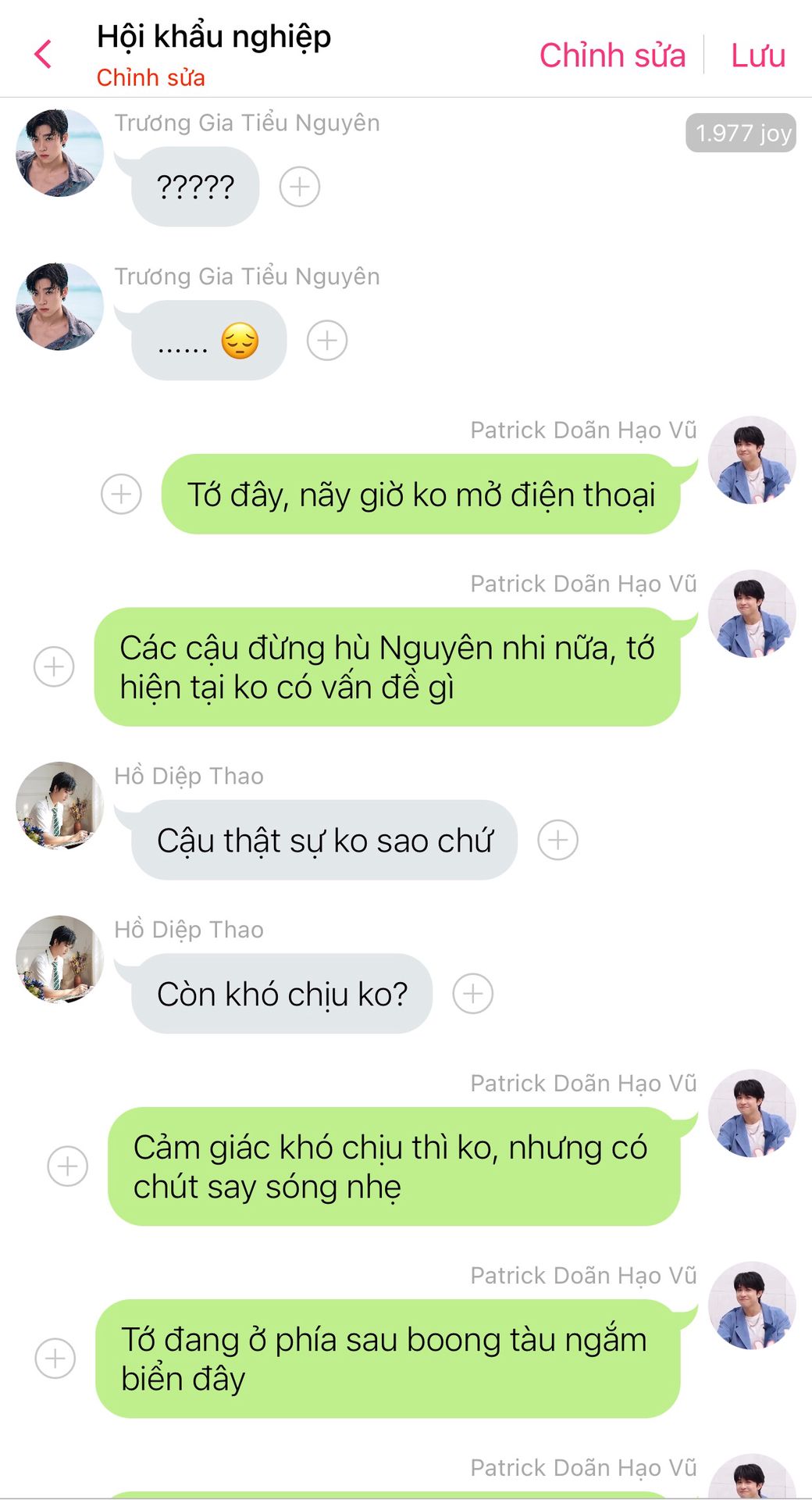Image resolution: width=812 pixels, height=1500 pixels.
Task: Tap plus next to "Còn khó chịu ko?"
Action: 473,994
